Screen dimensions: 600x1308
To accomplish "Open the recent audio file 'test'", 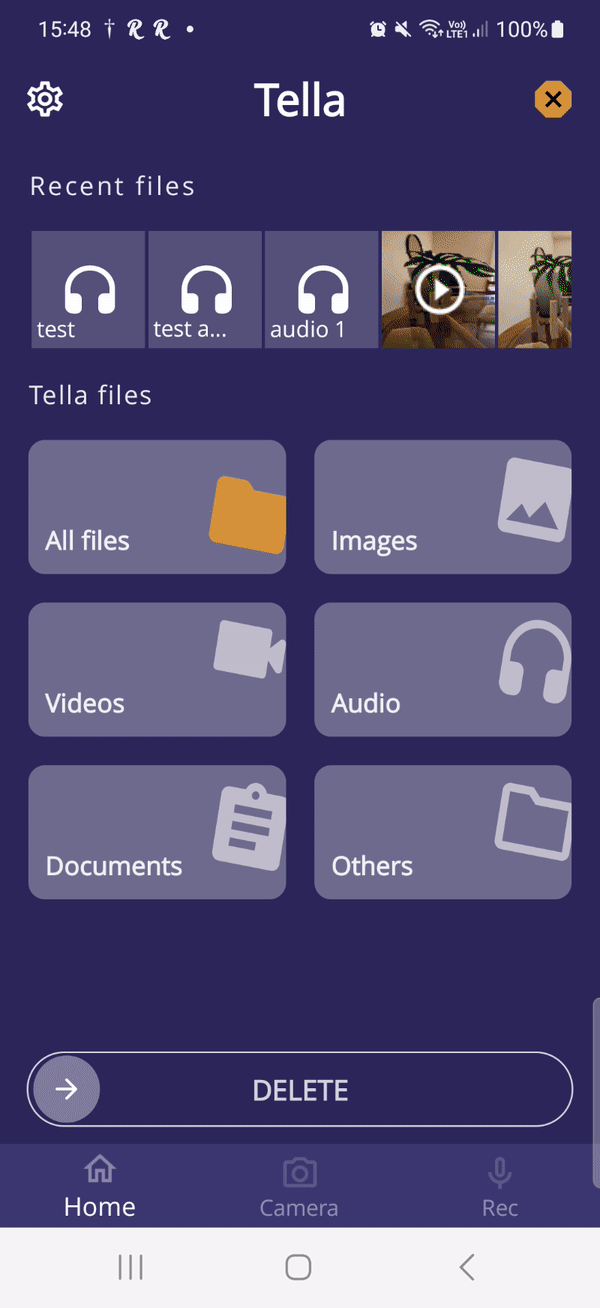I will pos(89,290).
